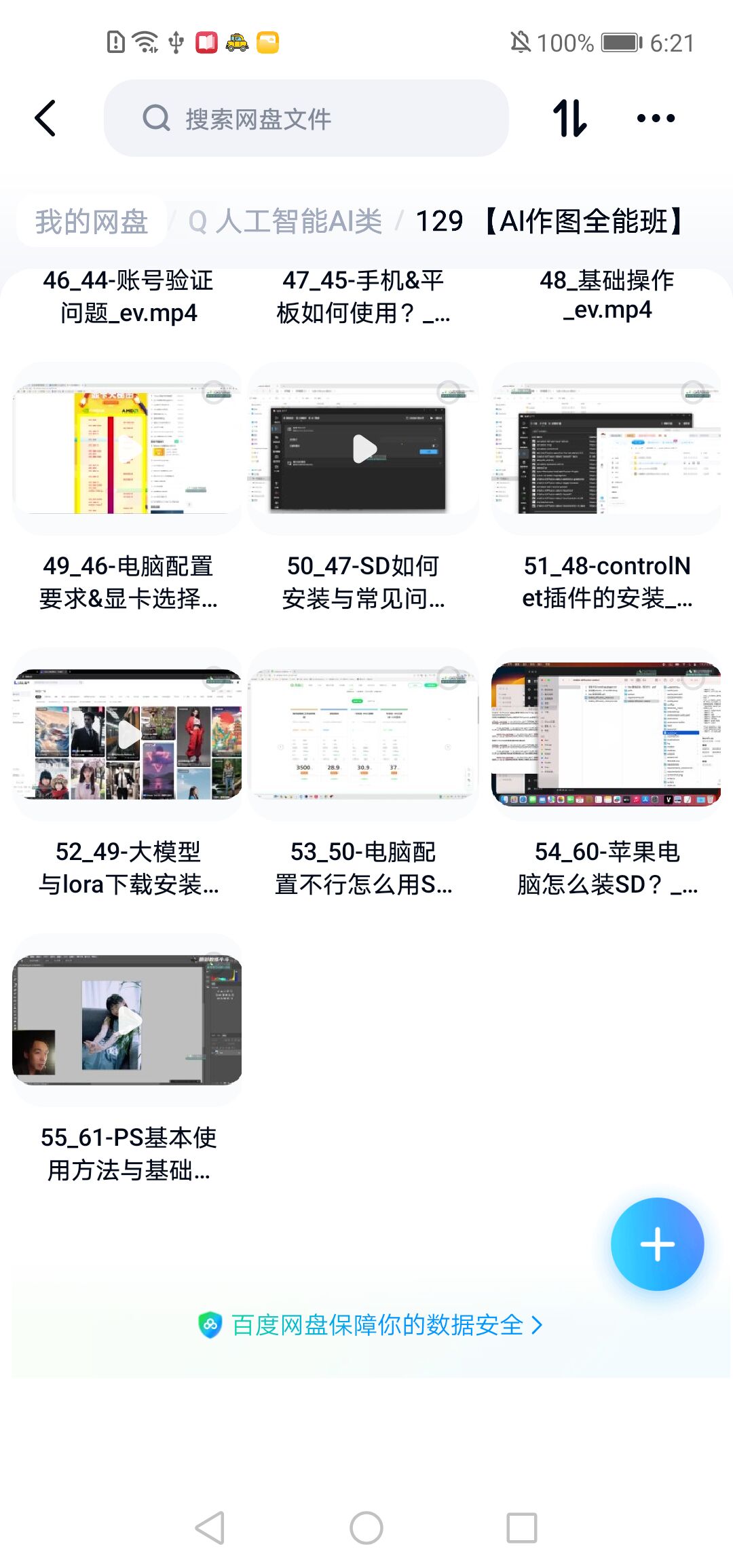Open the three-dot overflow menu
The width and height of the screenshot is (733, 1568).
pyautogui.click(x=656, y=119)
